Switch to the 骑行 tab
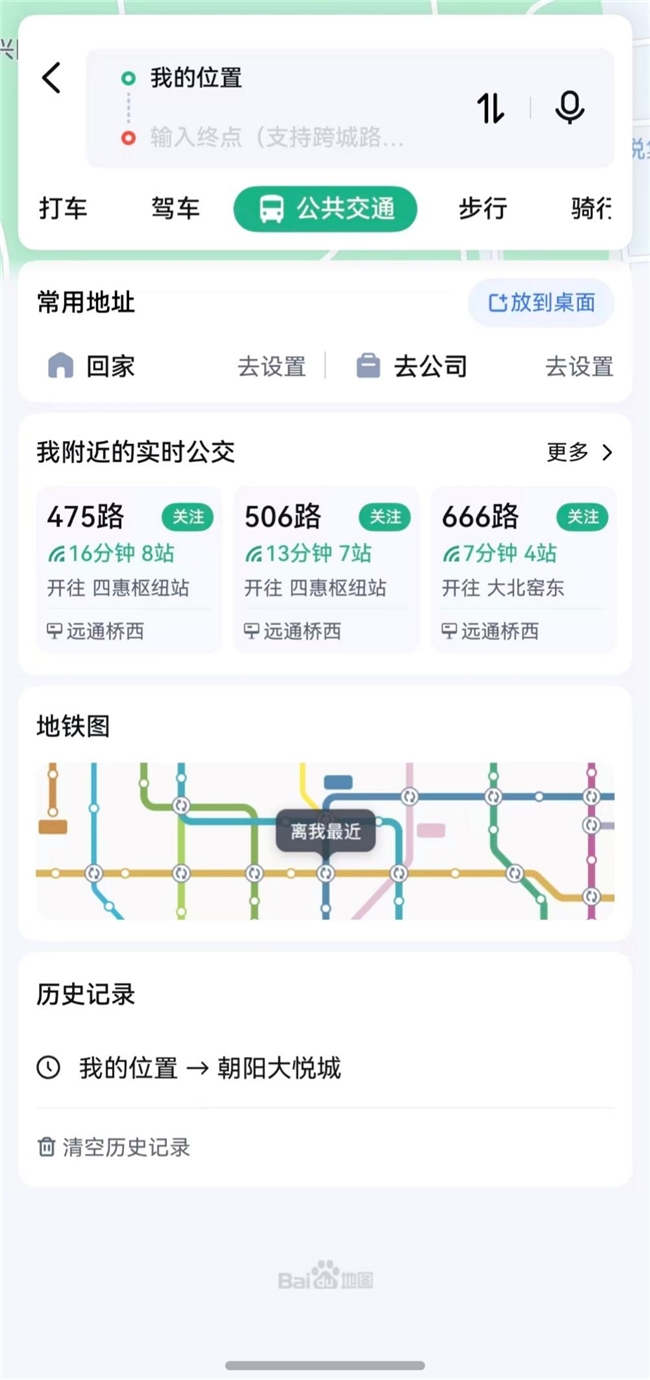 click(x=590, y=208)
